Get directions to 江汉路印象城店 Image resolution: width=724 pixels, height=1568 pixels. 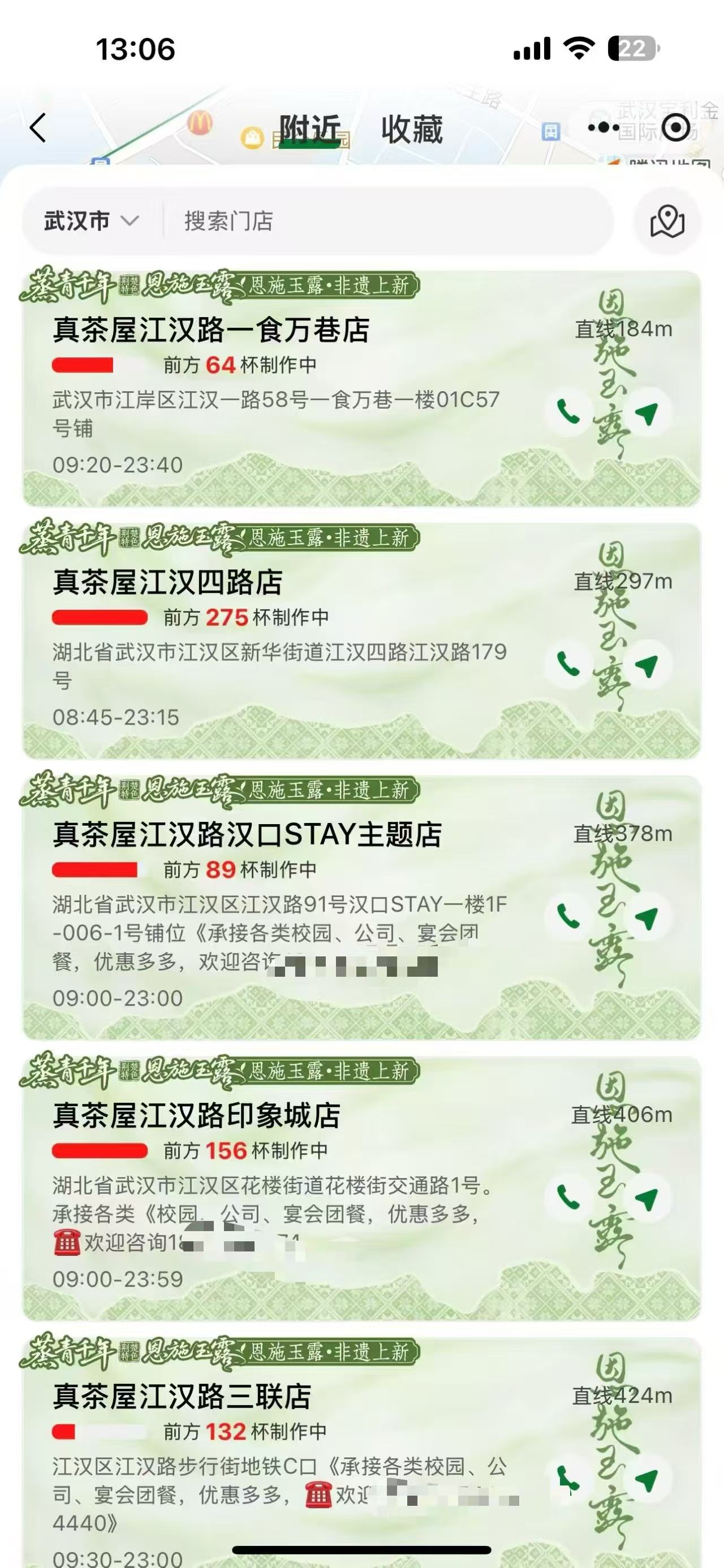click(647, 1198)
